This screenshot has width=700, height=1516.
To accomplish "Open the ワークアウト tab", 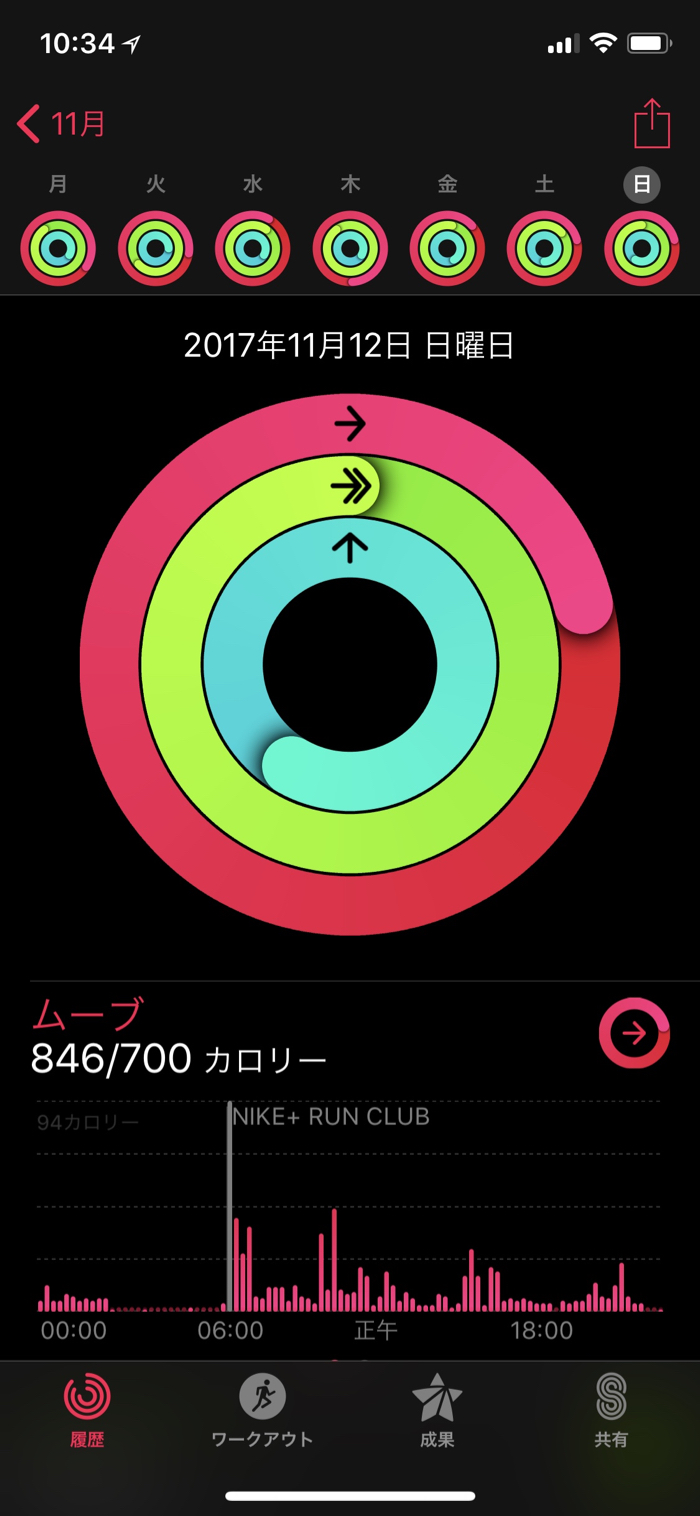I will 262,1410.
